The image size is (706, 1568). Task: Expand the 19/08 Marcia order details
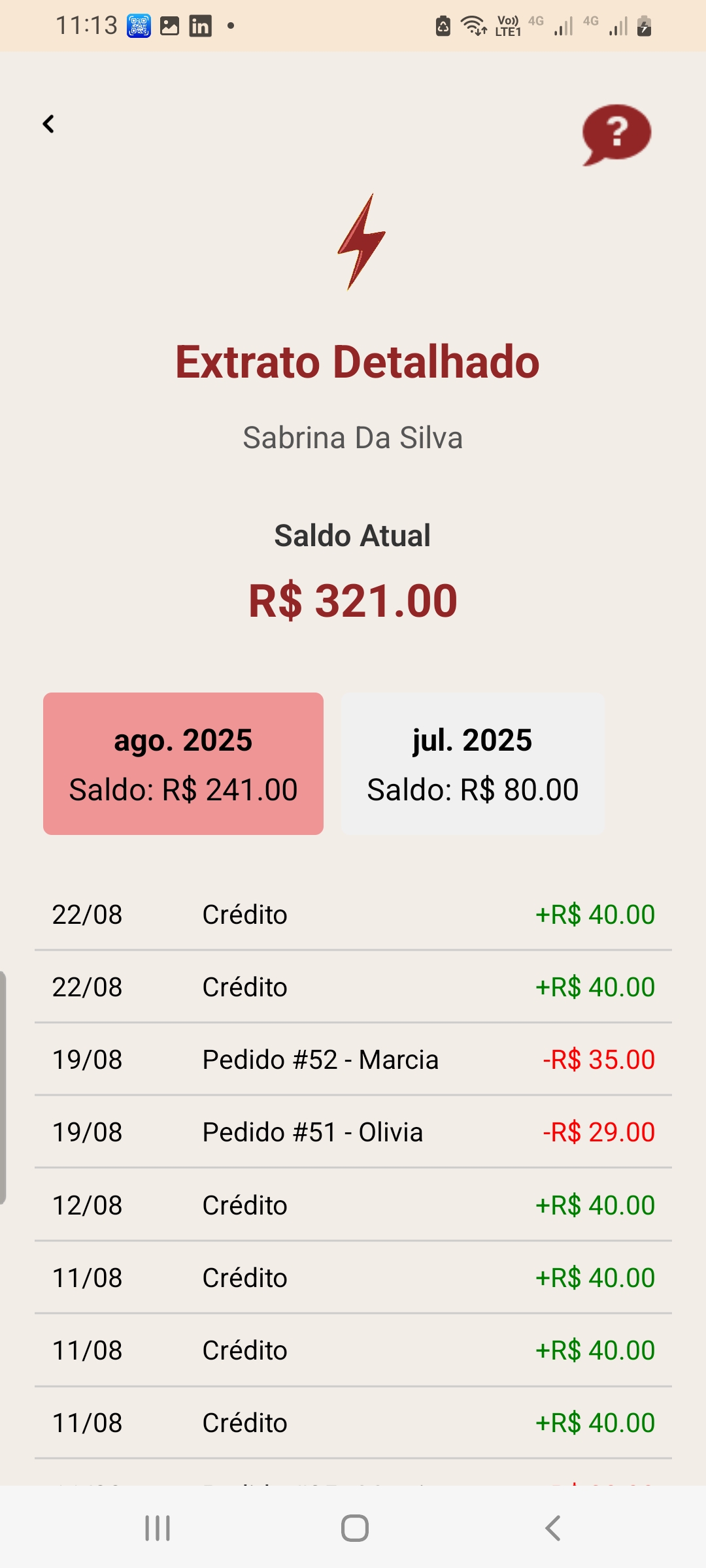coord(353,1060)
